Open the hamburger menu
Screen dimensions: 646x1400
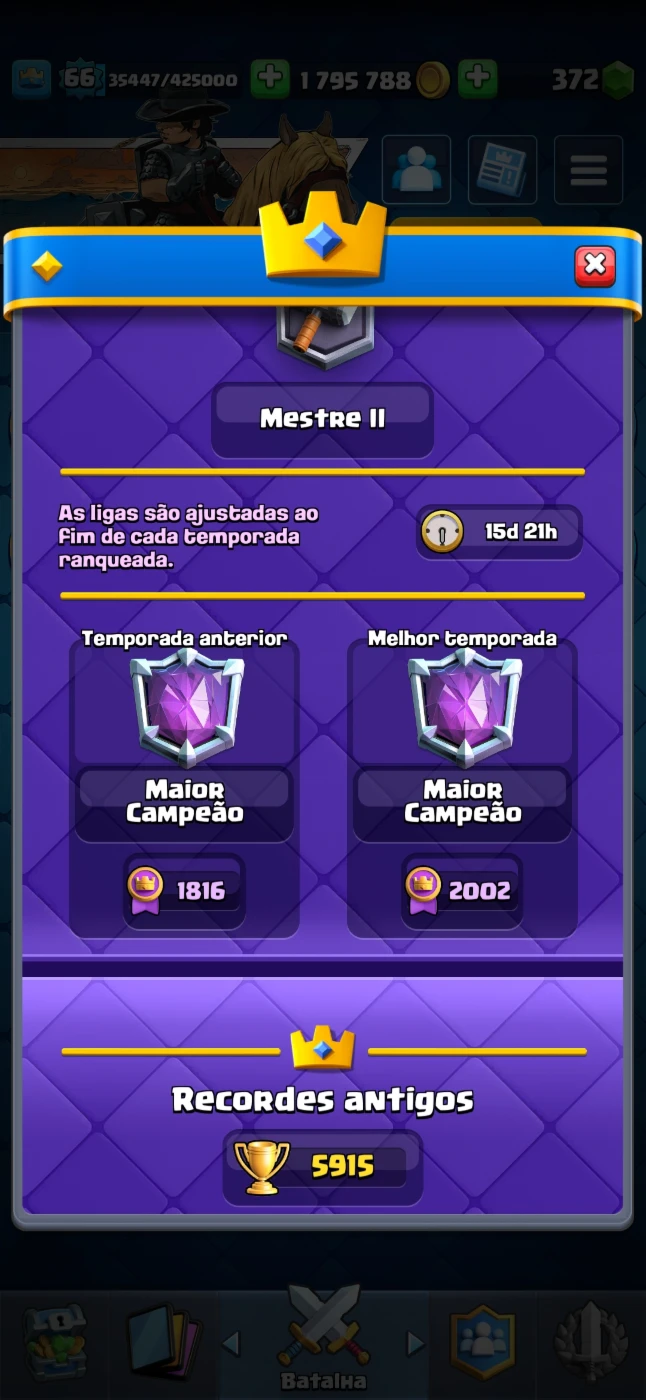pyautogui.click(x=588, y=170)
